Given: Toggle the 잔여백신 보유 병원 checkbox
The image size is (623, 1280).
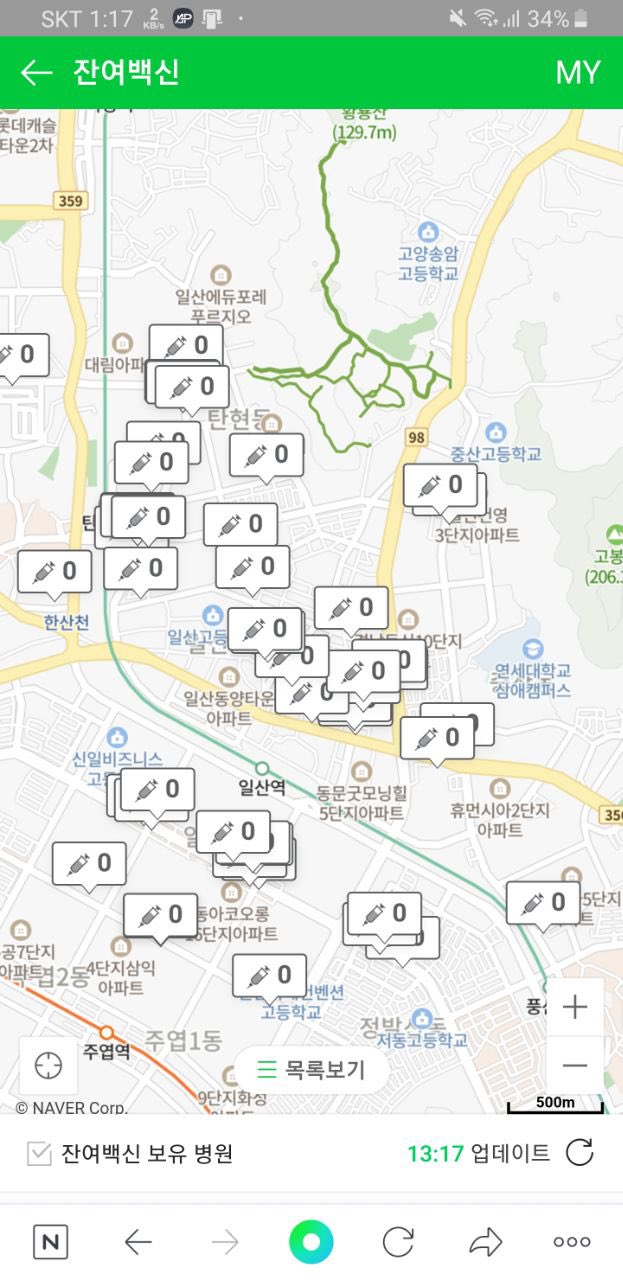Looking at the screenshot, I should [39, 1154].
